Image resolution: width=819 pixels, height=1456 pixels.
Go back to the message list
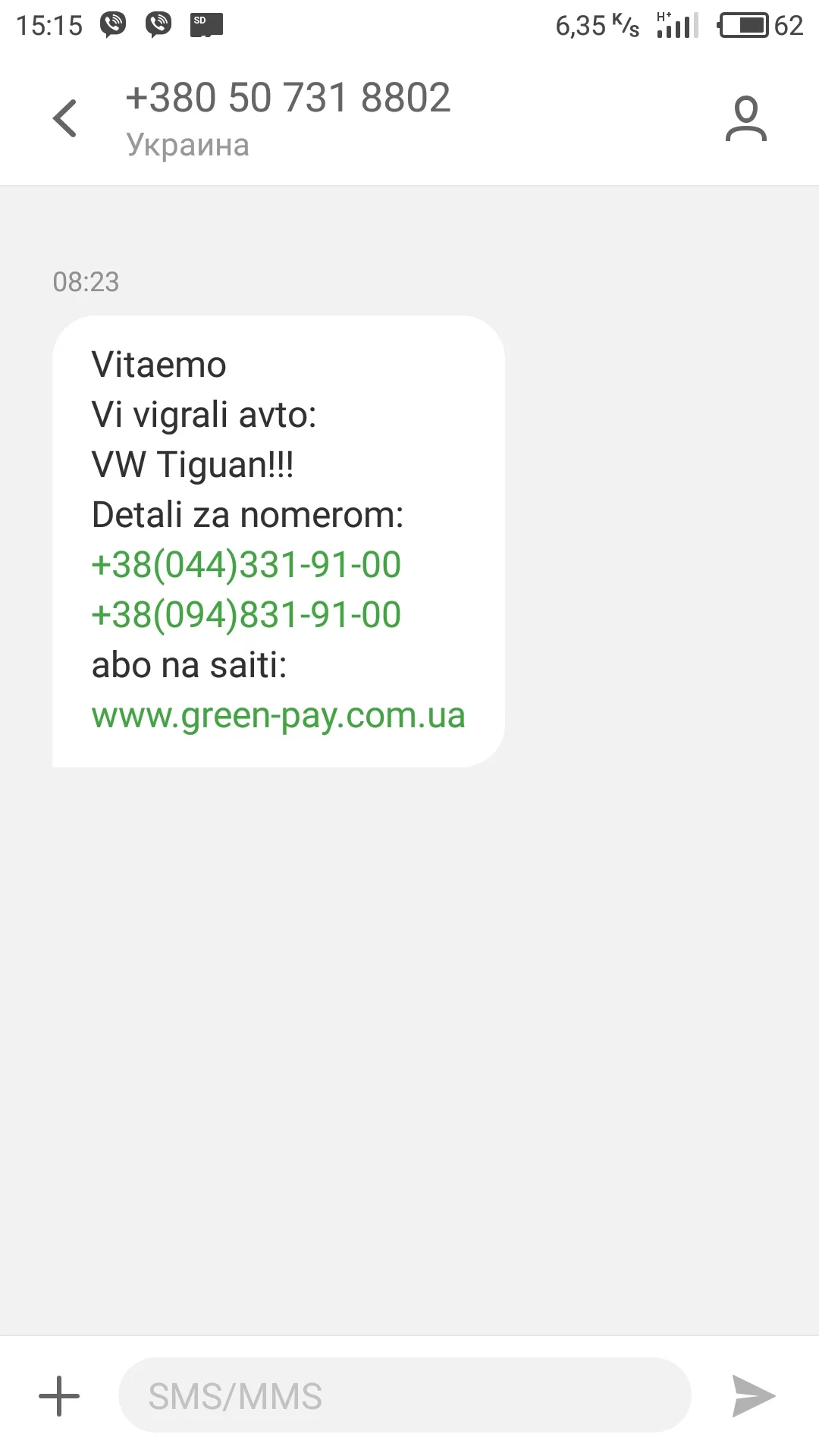coord(65,118)
